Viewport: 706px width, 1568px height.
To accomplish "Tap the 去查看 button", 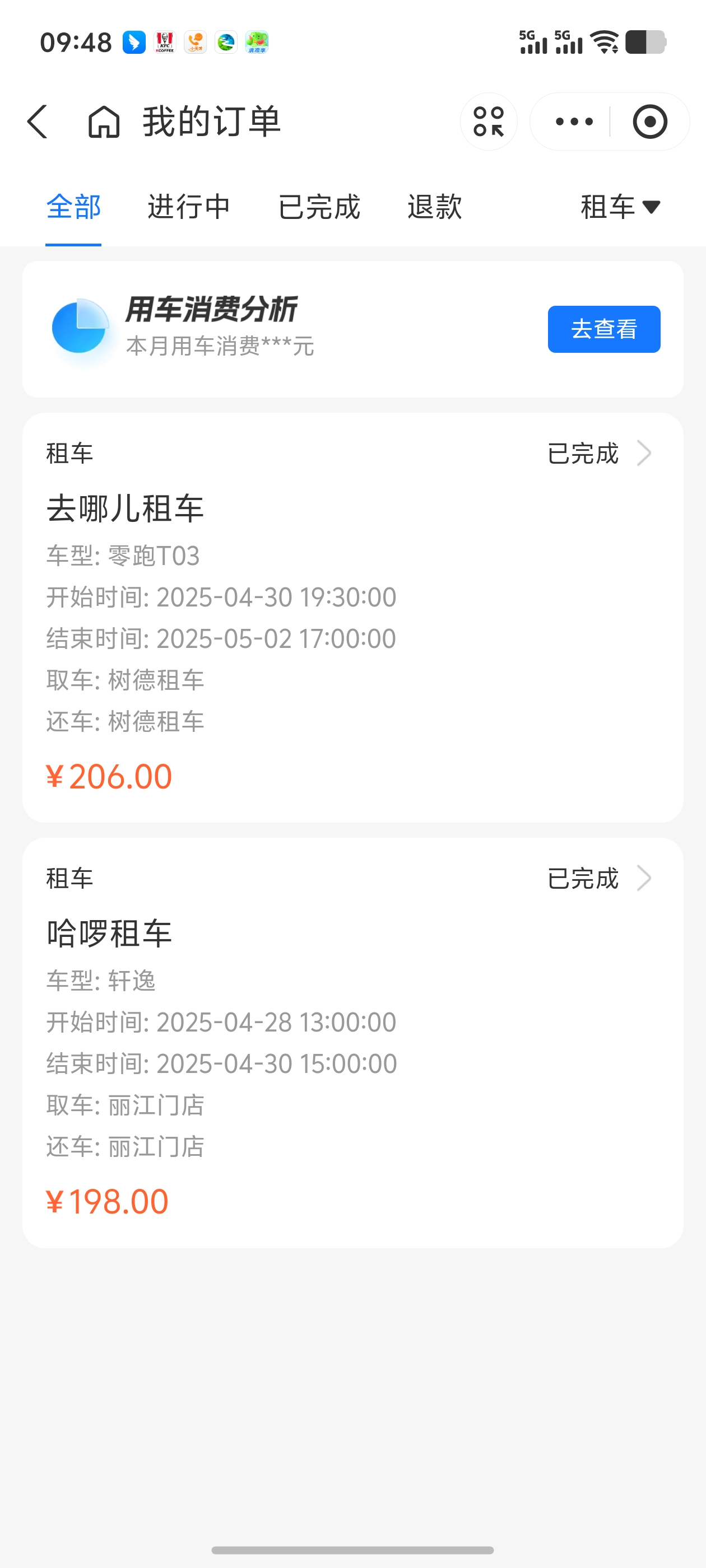I will pyautogui.click(x=603, y=329).
